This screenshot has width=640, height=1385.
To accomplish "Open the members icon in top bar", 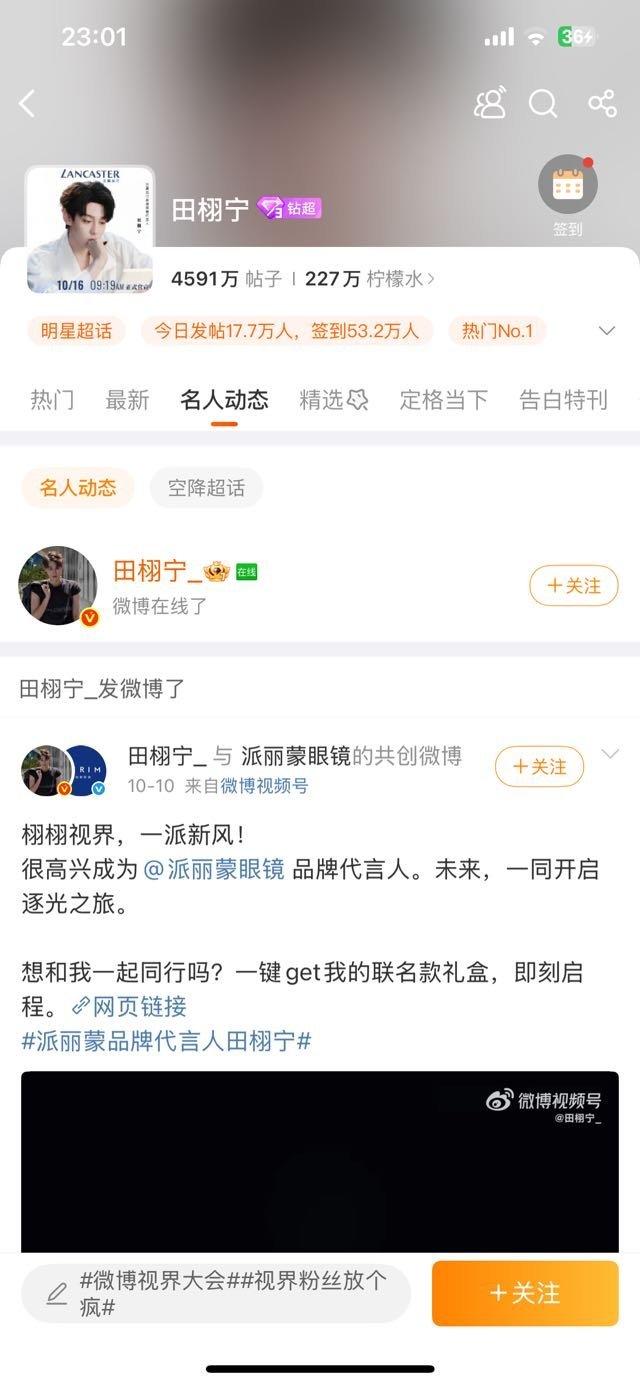I will (x=489, y=103).
